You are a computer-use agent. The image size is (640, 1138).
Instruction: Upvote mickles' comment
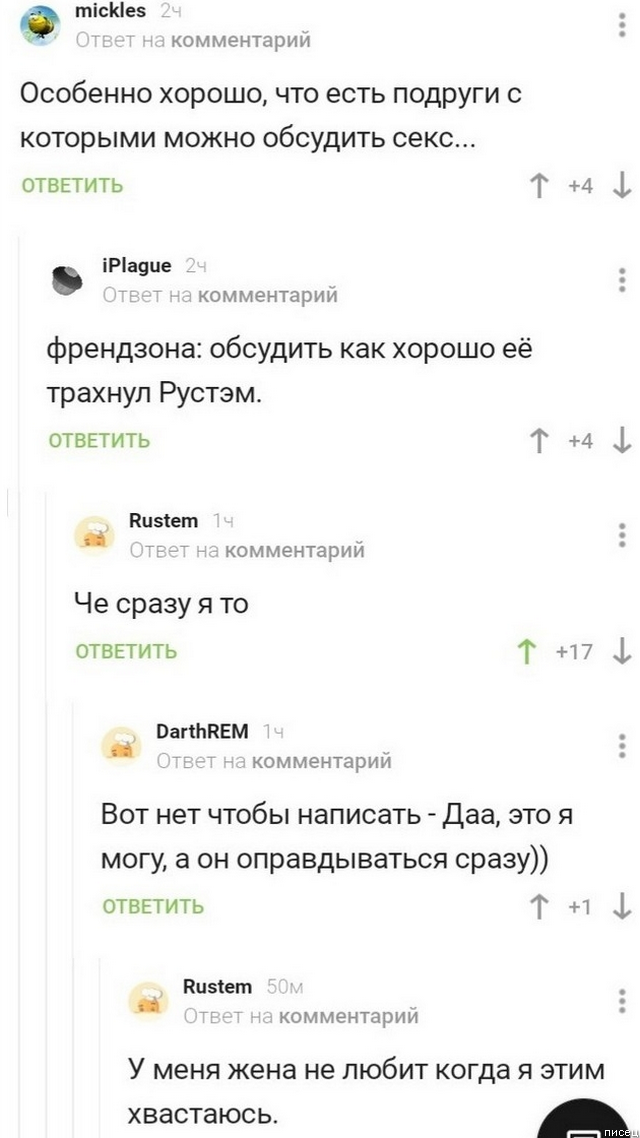540,186
